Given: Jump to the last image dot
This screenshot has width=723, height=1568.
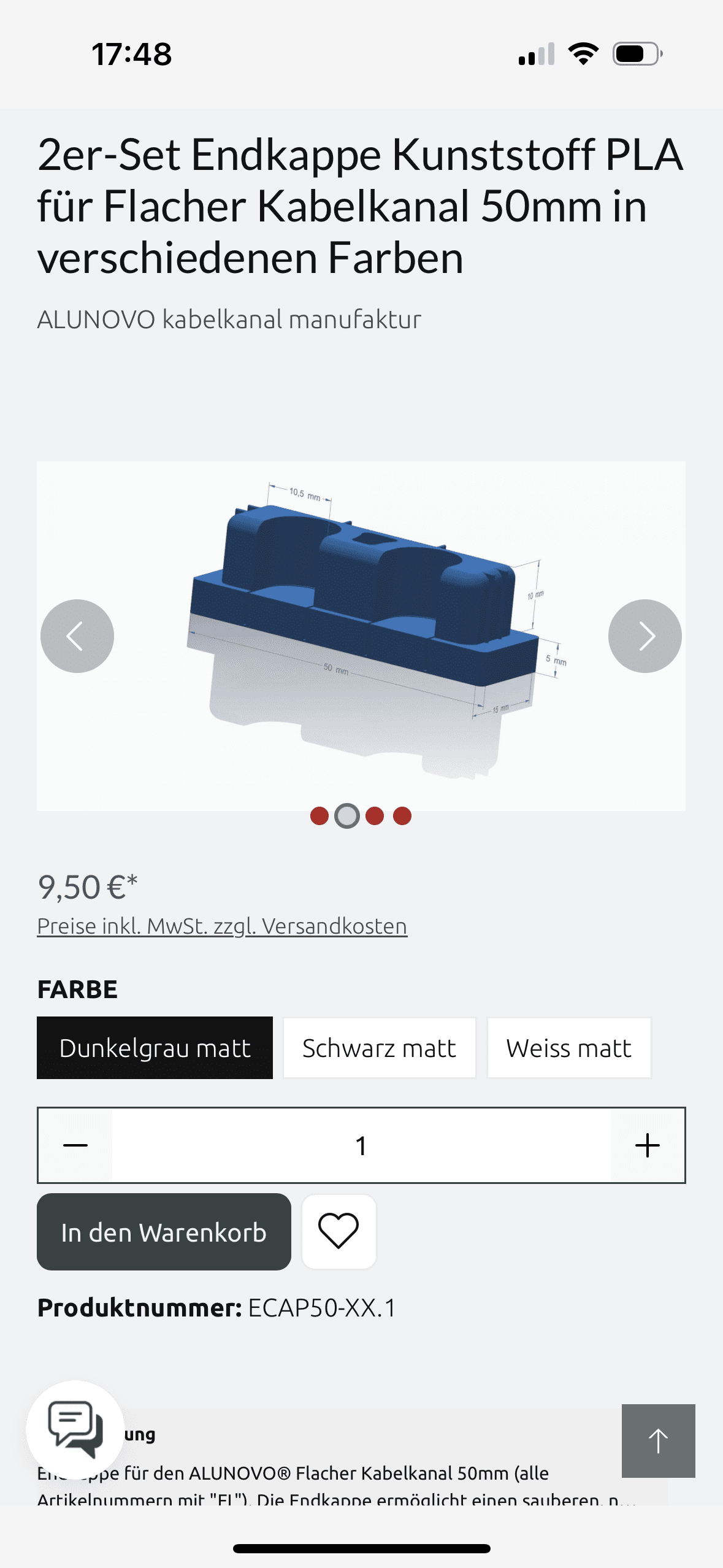Looking at the screenshot, I should pyautogui.click(x=402, y=816).
